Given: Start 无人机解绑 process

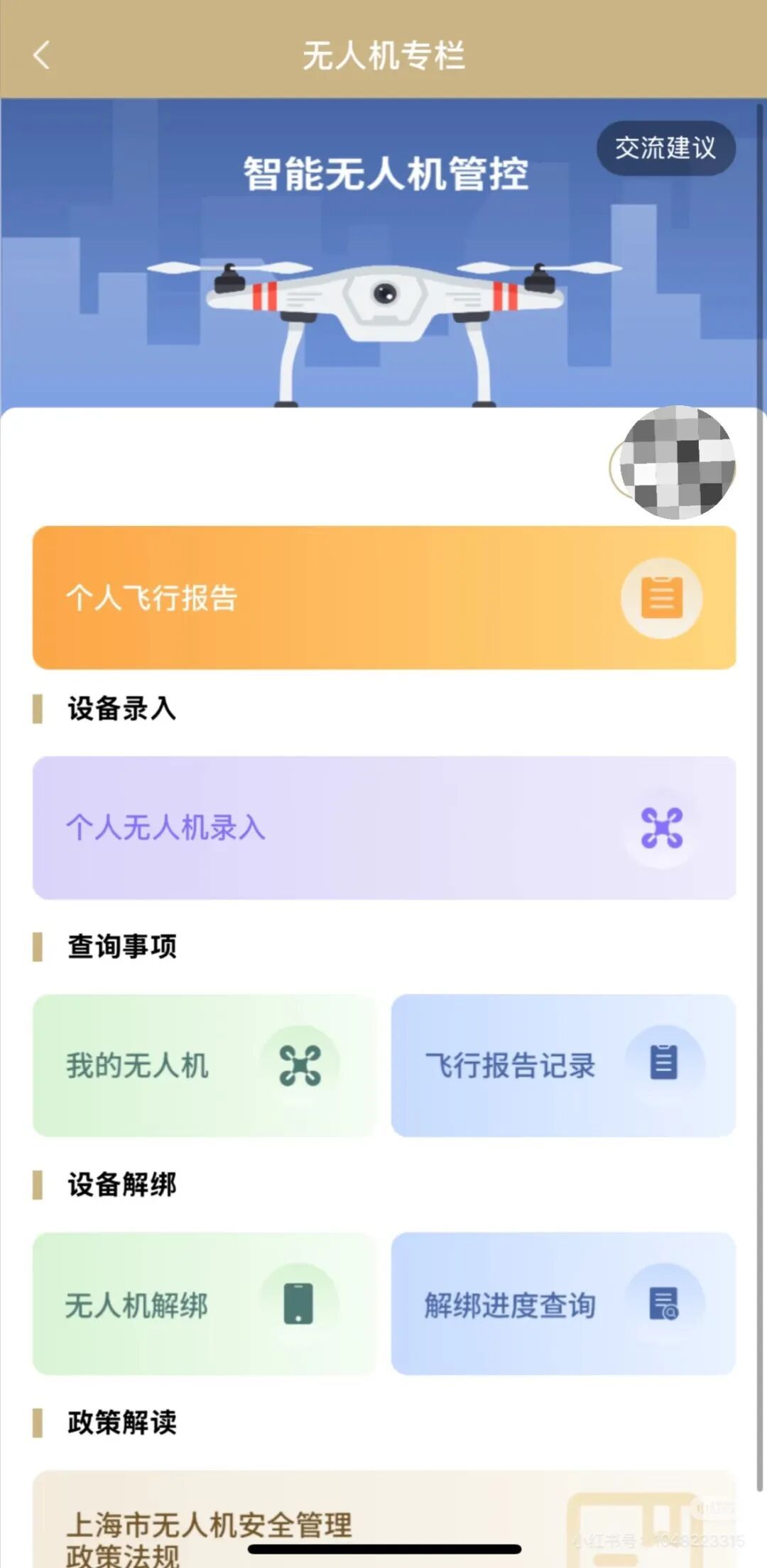Looking at the screenshot, I should point(205,1304).
